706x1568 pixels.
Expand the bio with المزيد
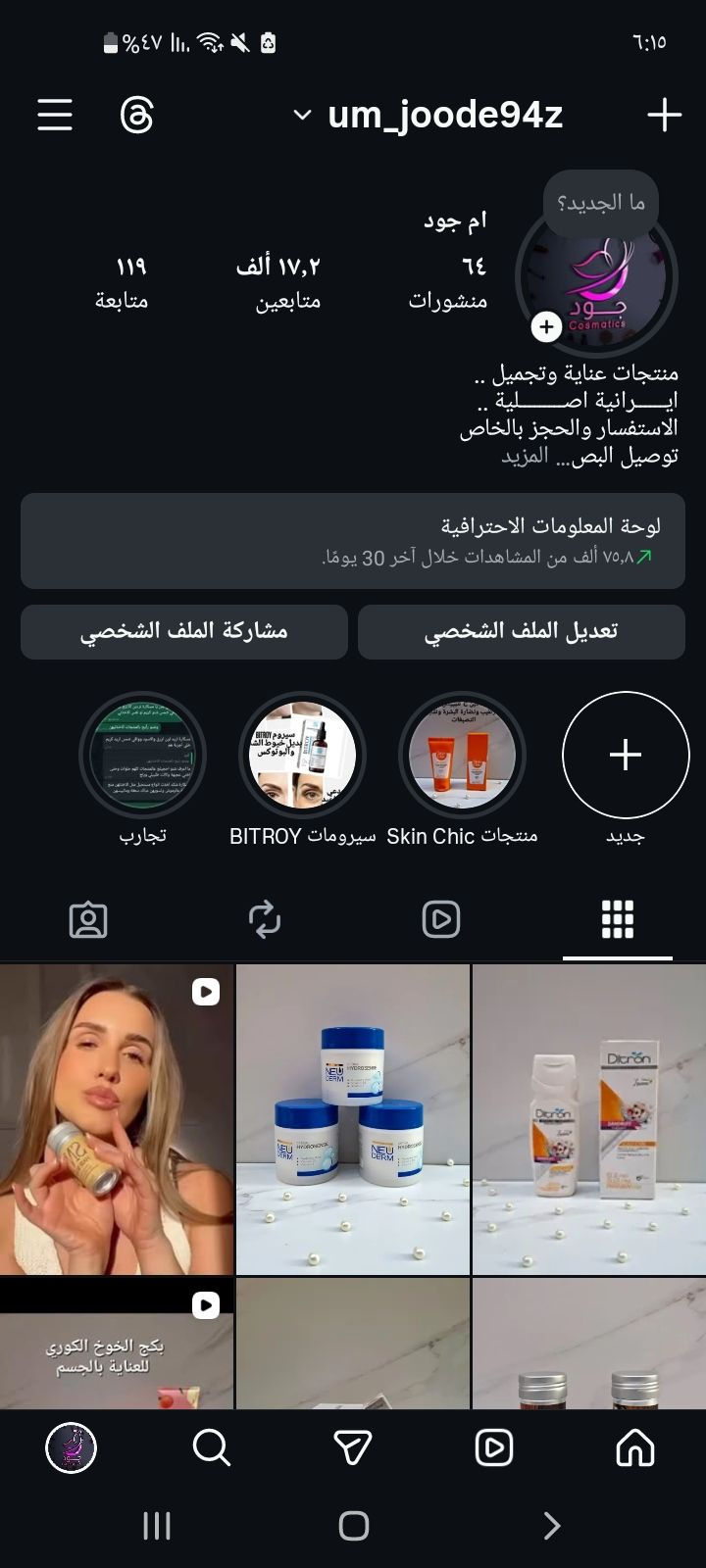[525, 456]
